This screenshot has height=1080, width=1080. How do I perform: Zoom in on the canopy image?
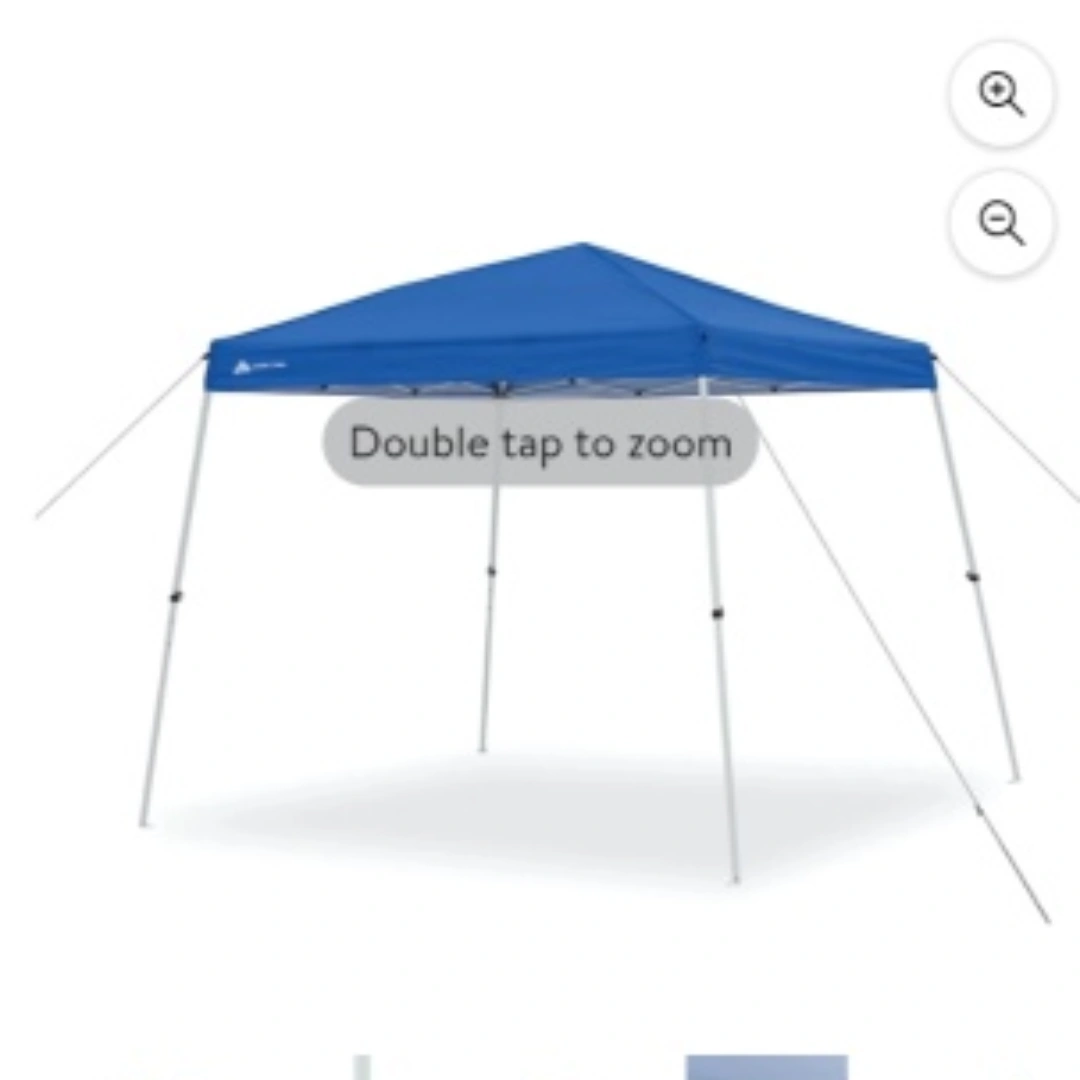point(1001,94)
